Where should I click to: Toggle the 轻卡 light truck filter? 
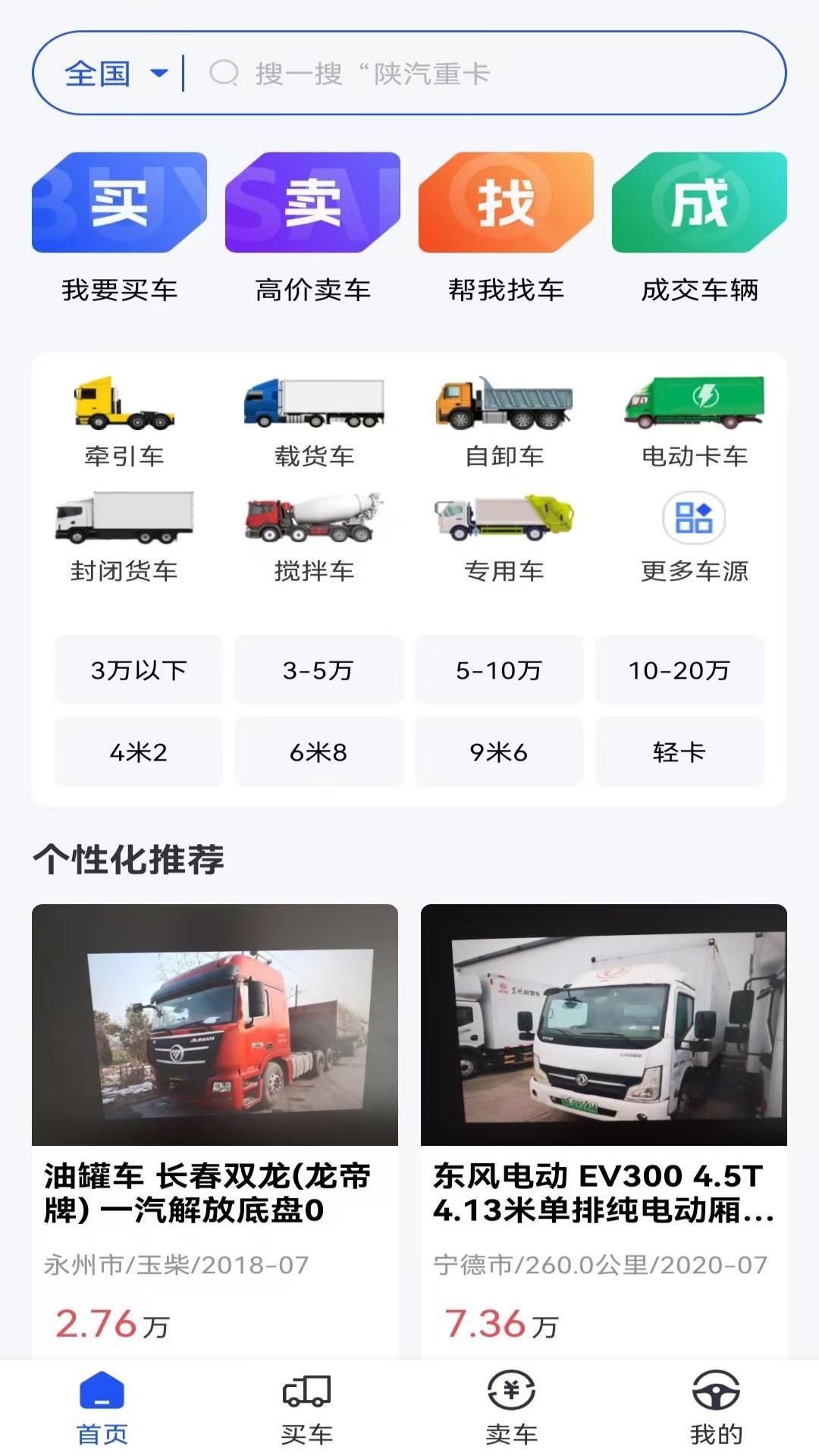(x=679, y=752)
